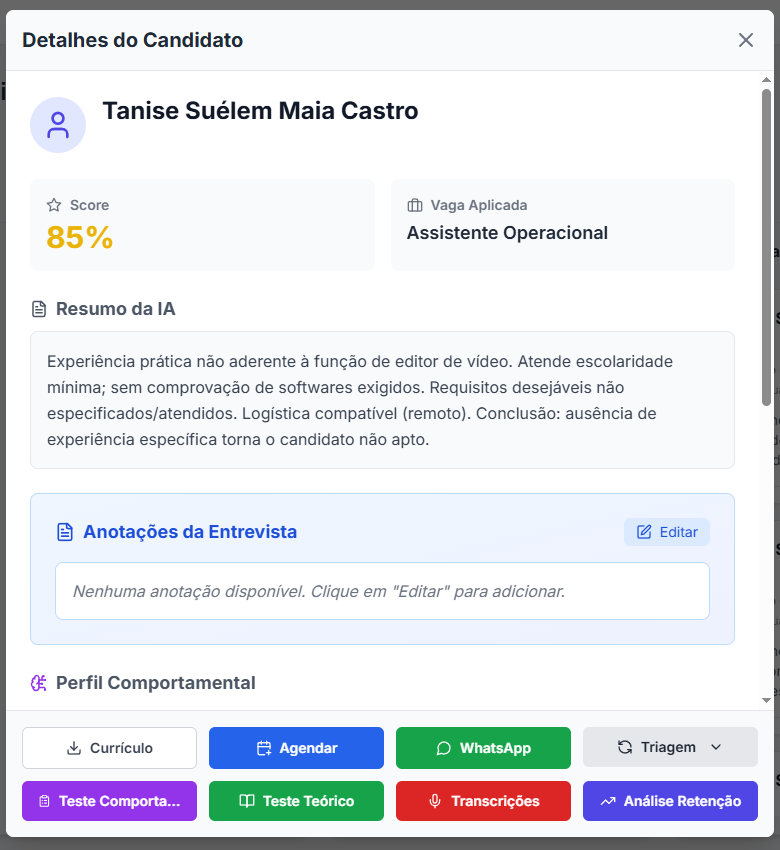Open Teste Teórico
The width and height of the screenshot is (780, 850).
coord(296,800)
